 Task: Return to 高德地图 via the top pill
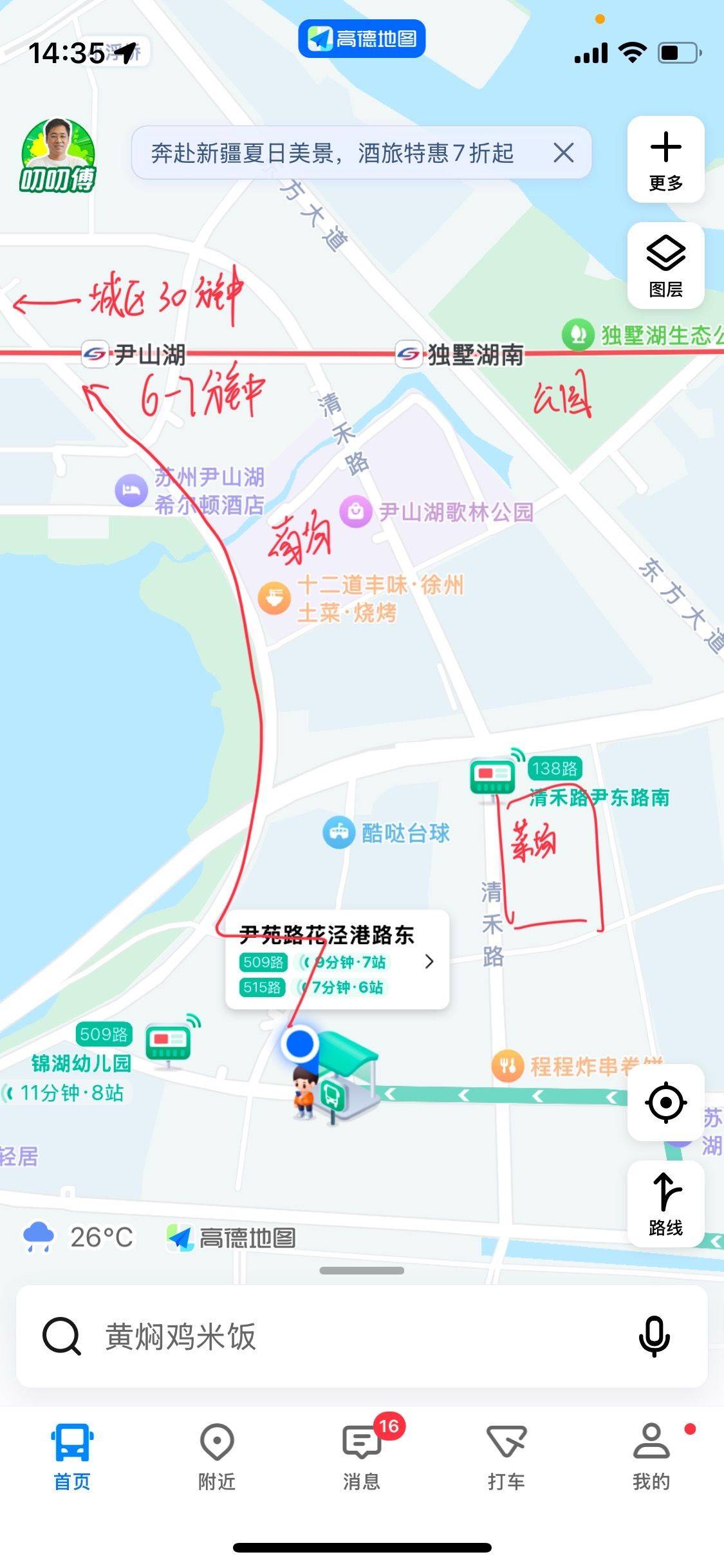pyautogui.click(x=362, y=39)
